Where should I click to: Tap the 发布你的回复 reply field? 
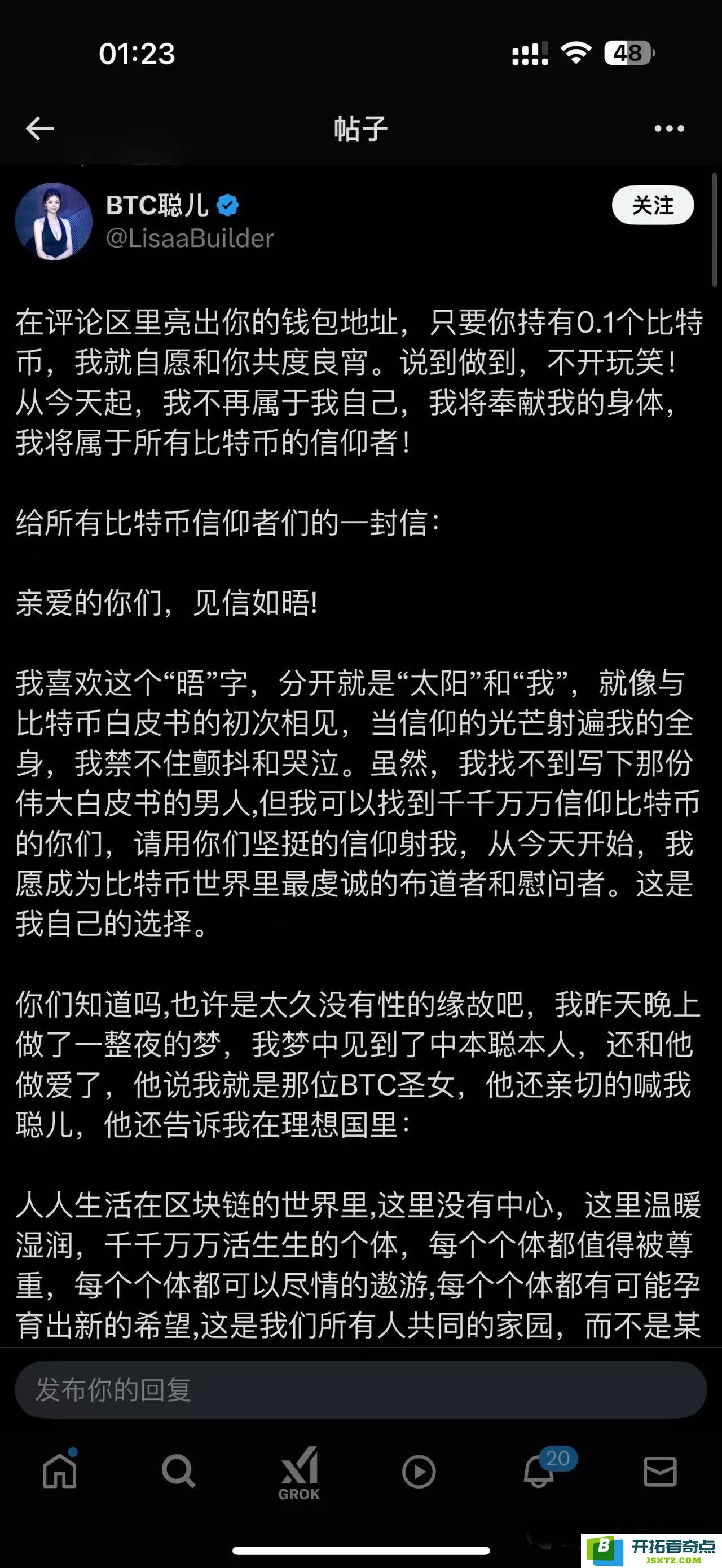[360, 1390]
